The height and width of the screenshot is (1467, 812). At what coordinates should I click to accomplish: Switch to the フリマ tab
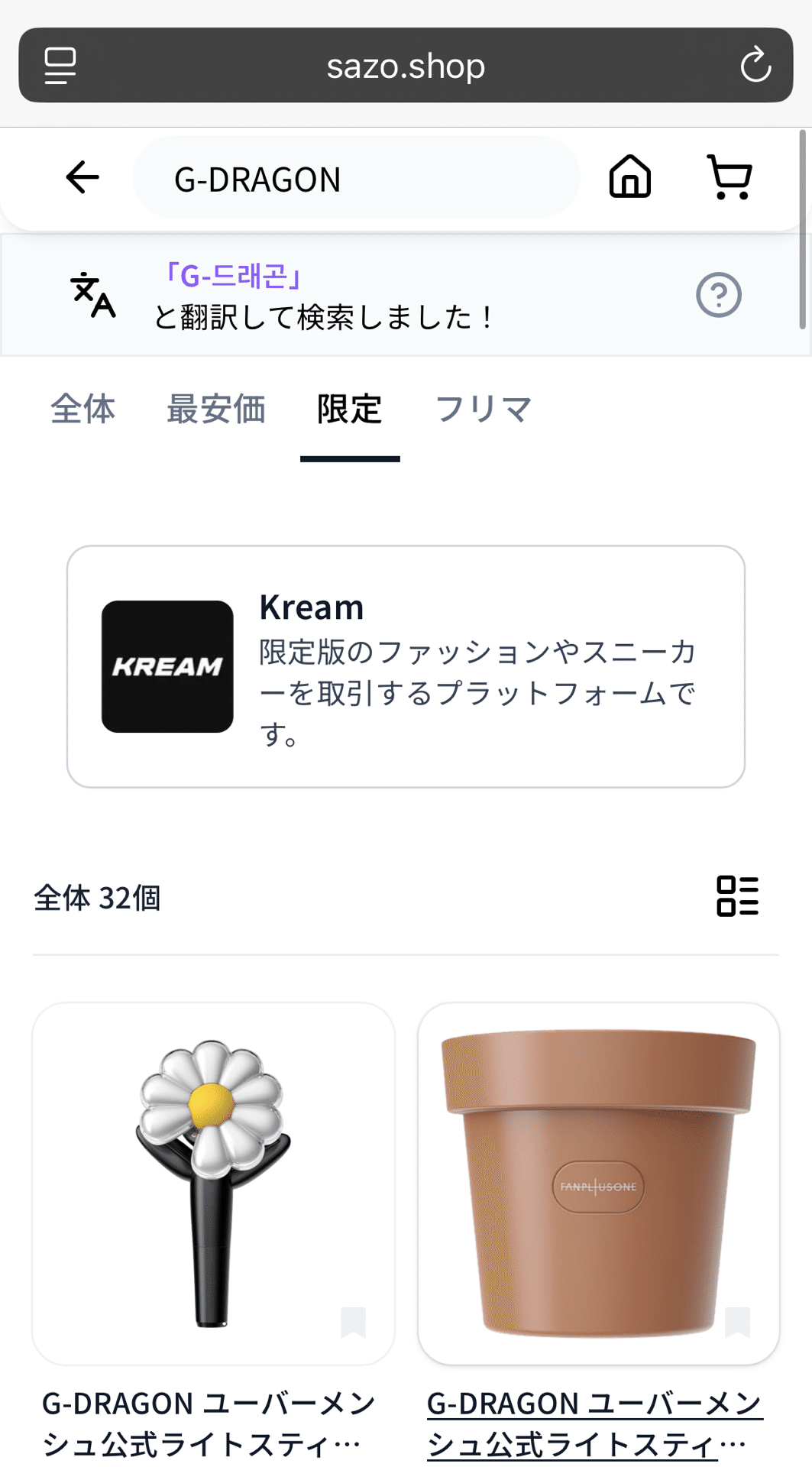[483, 409]
